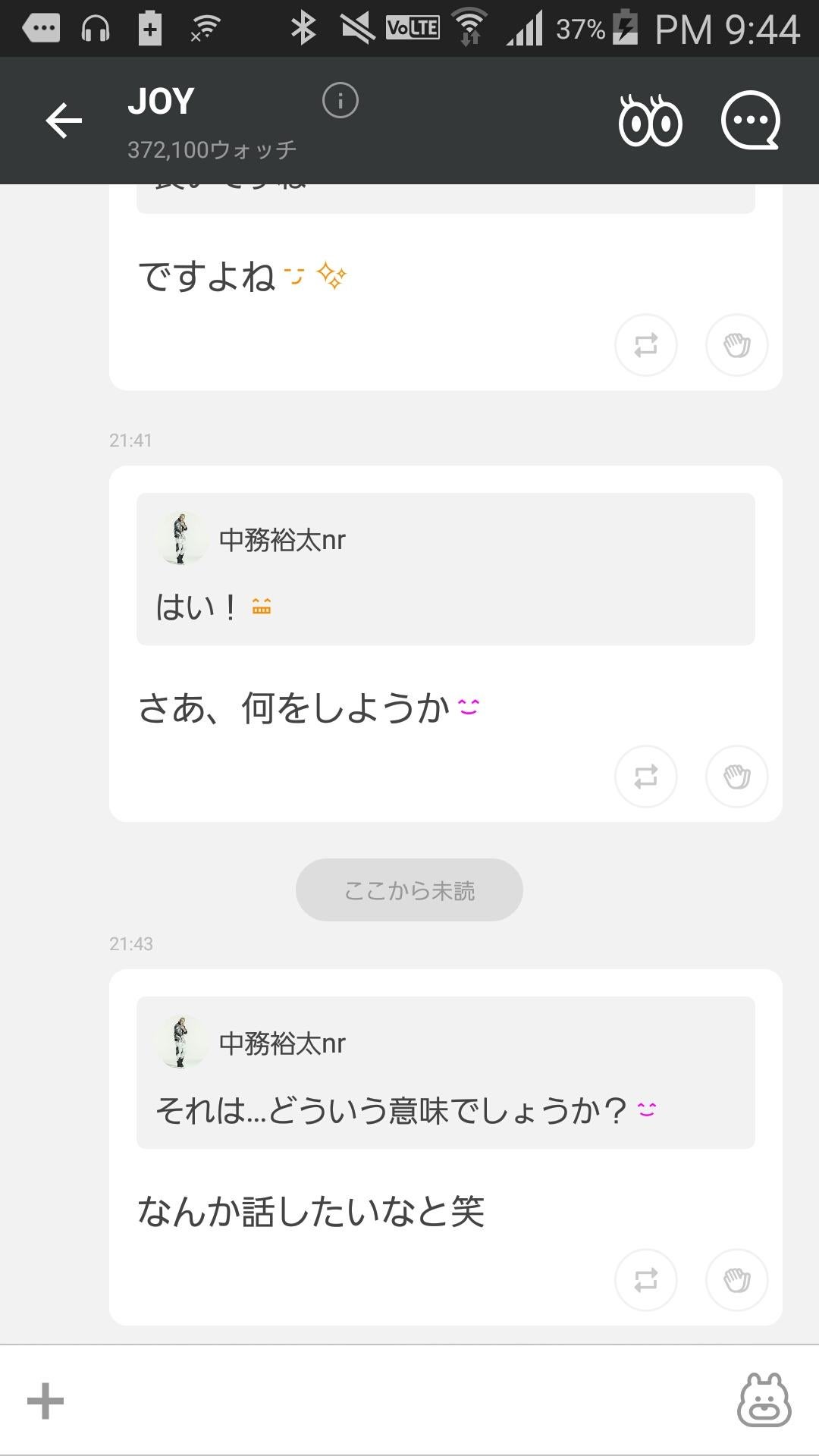The height and width of the screenshot is (1456, 819).
Task: Tap the watching eyes icon
Action: (650, 121)
